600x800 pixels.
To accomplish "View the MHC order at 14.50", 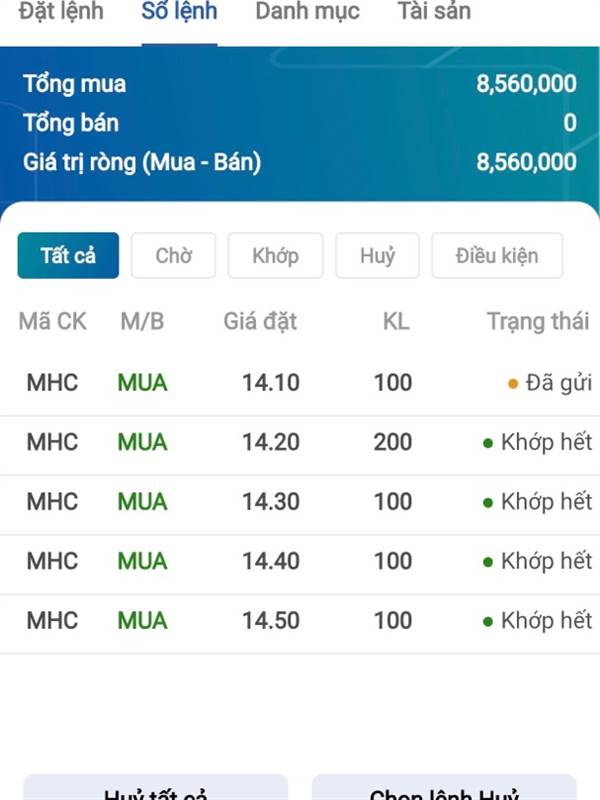I will (x=300, y=621).
